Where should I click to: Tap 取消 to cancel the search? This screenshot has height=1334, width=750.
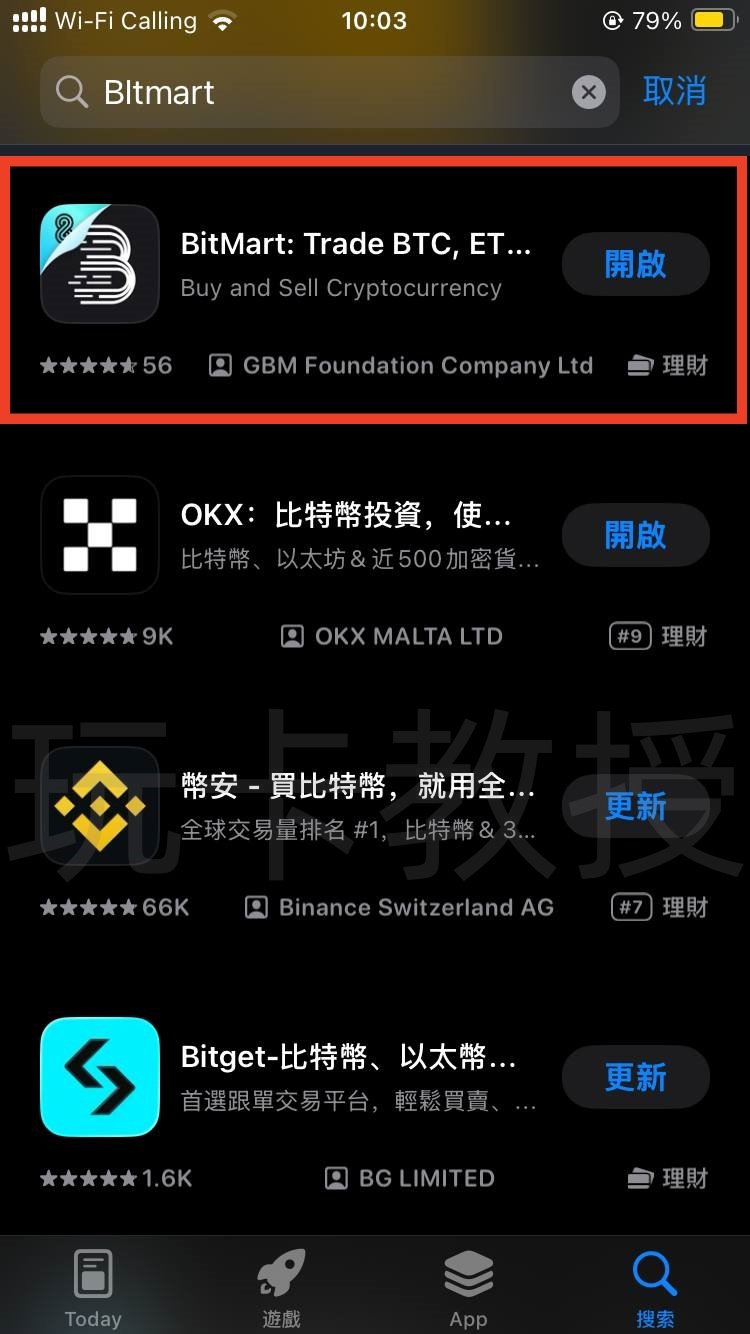coord(674,91)
